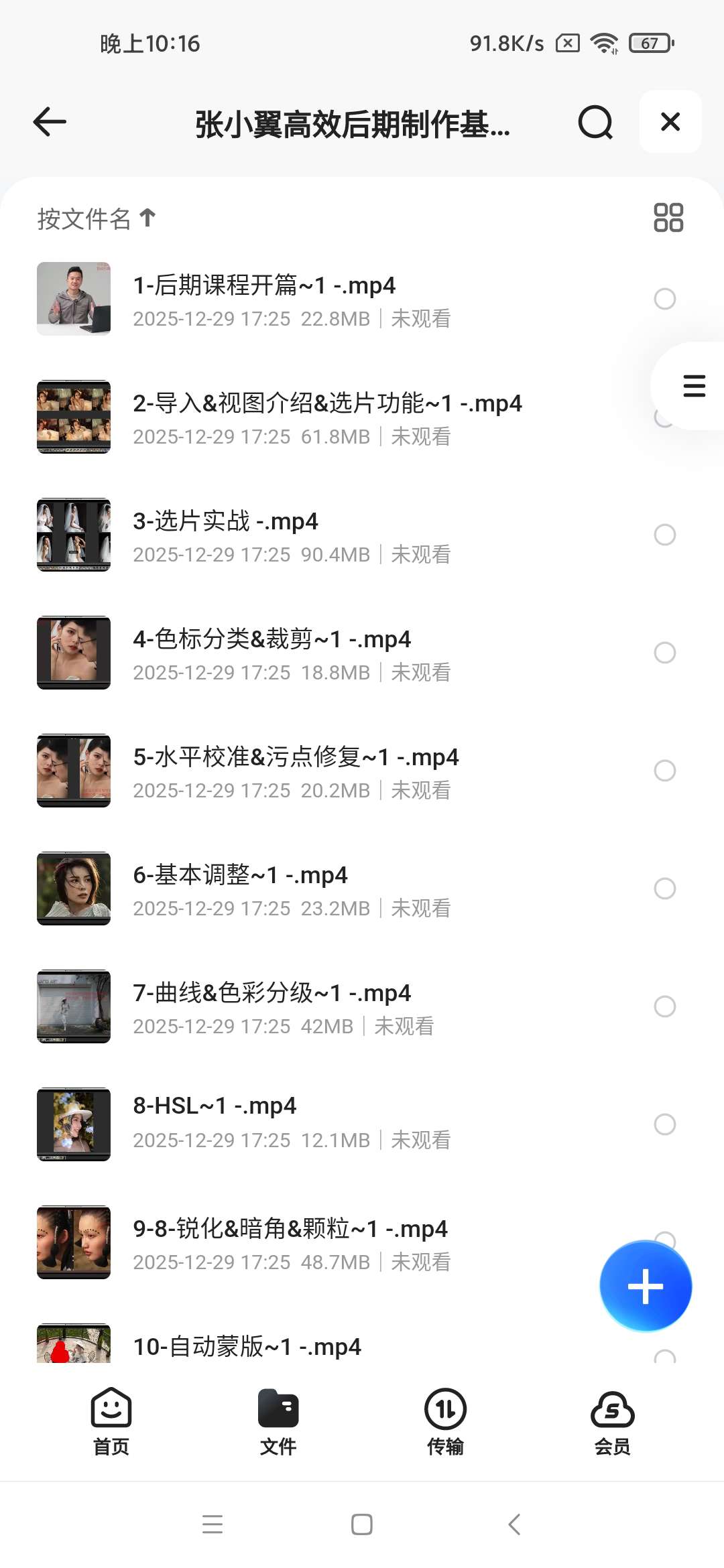Tap the battery indicator in status bar

[648, 42]
